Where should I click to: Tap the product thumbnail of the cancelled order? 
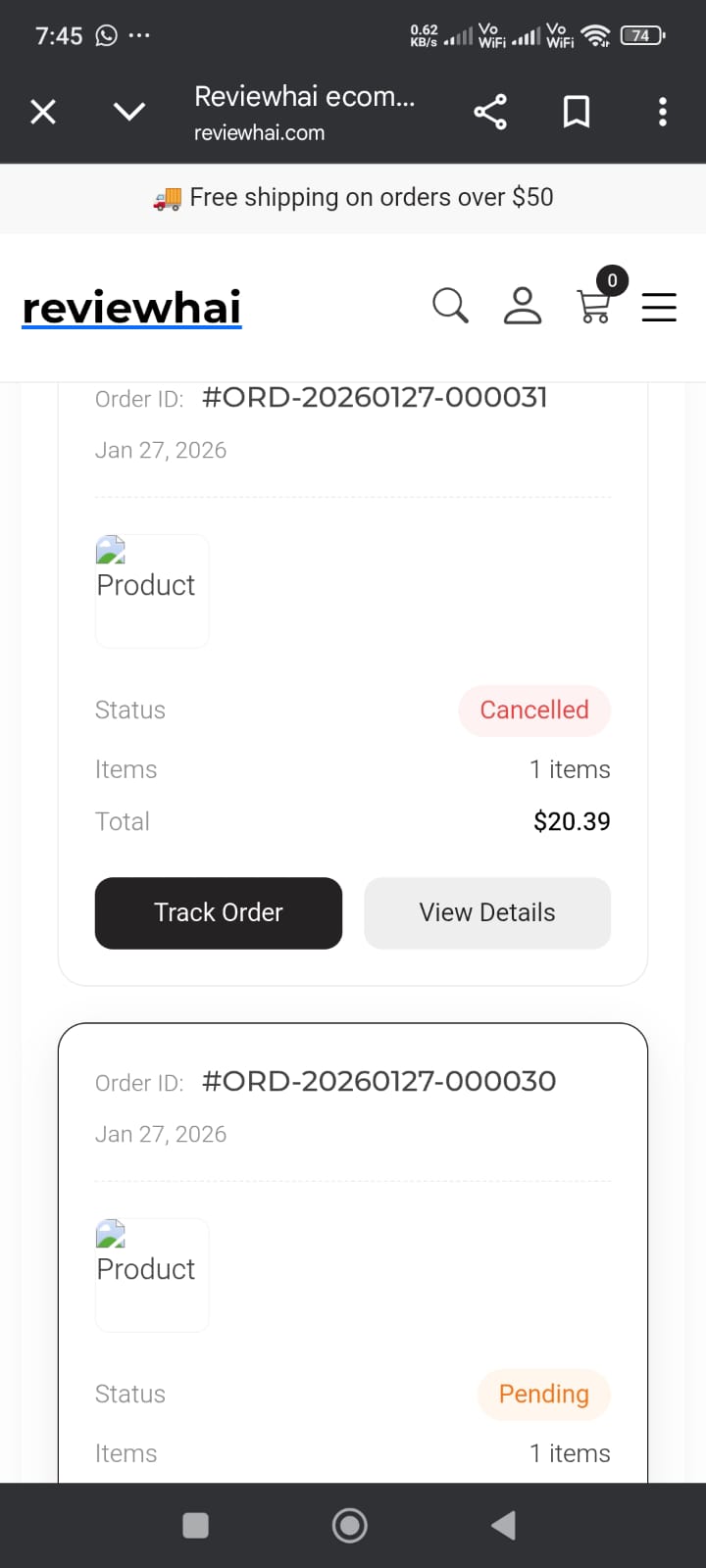tap(152, 590)
